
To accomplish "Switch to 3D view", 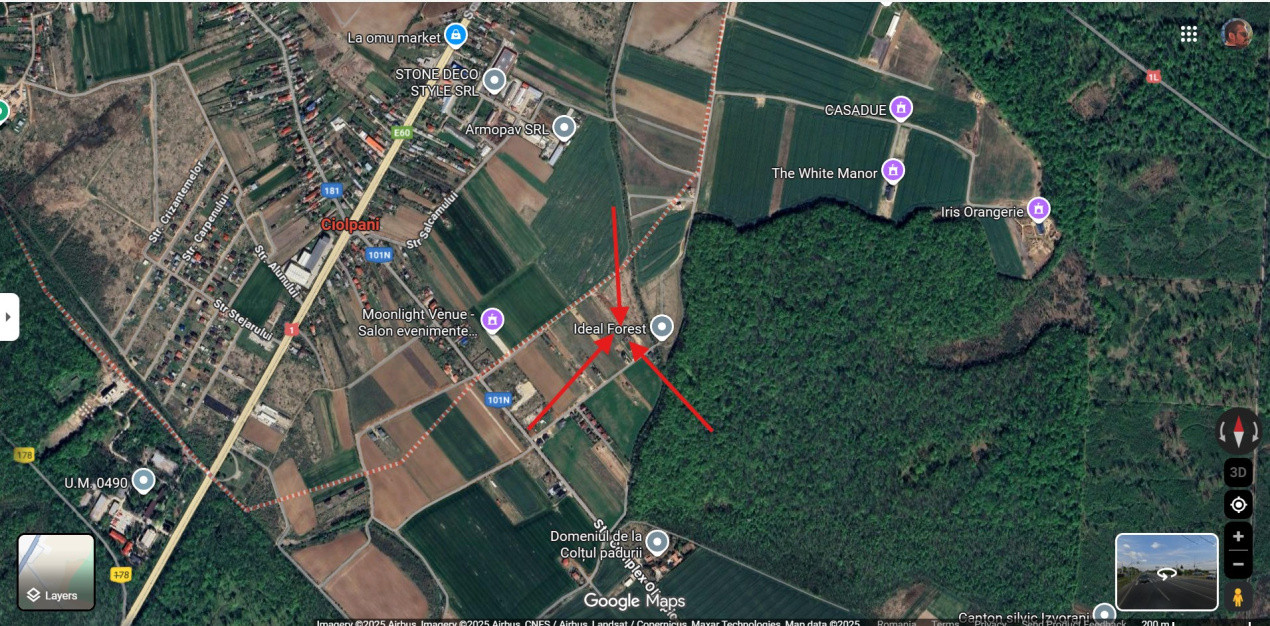I will coord(1238,472).
